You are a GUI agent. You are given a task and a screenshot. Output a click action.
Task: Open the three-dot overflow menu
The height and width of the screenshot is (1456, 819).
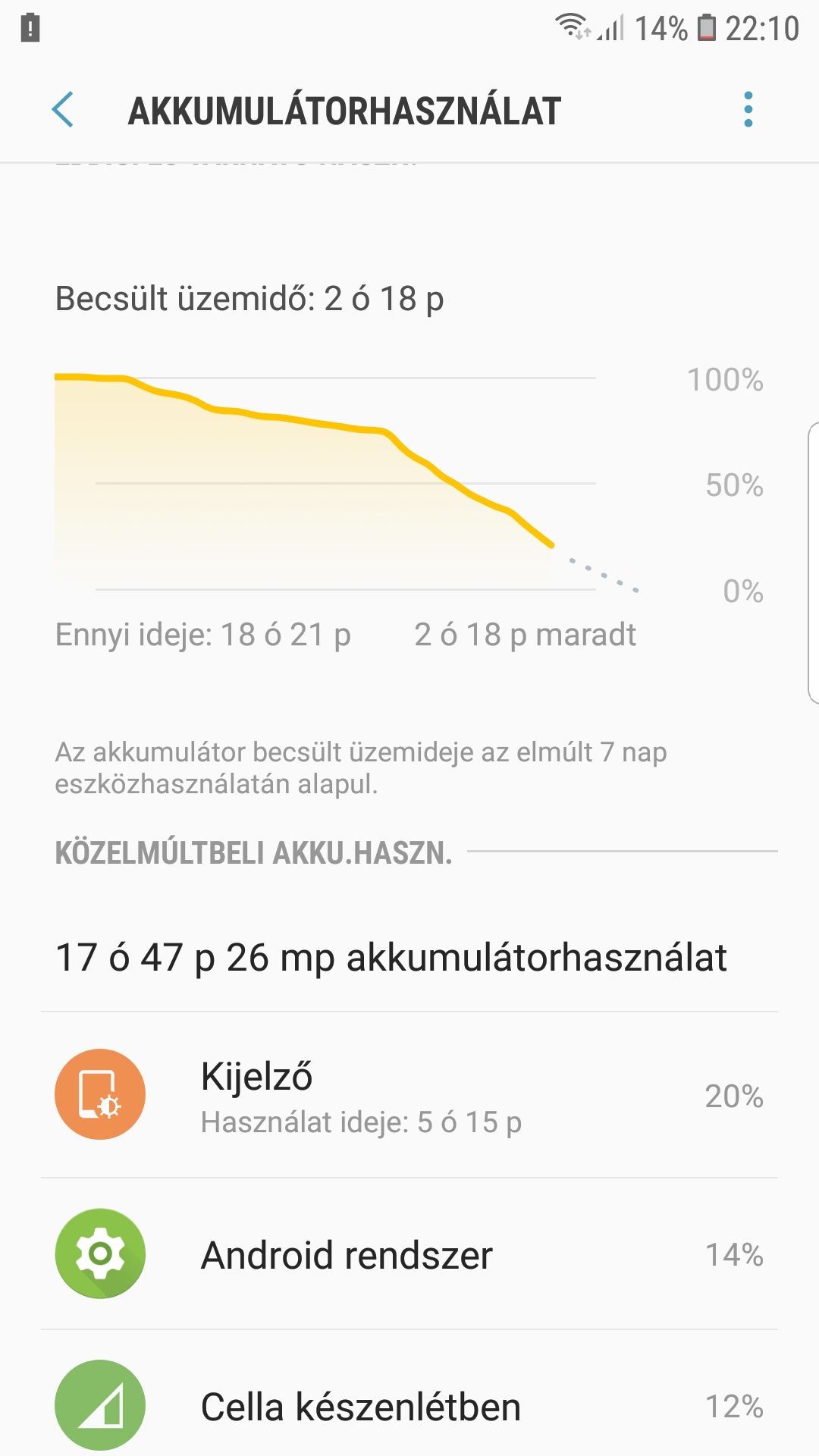(x=748, y=110)
